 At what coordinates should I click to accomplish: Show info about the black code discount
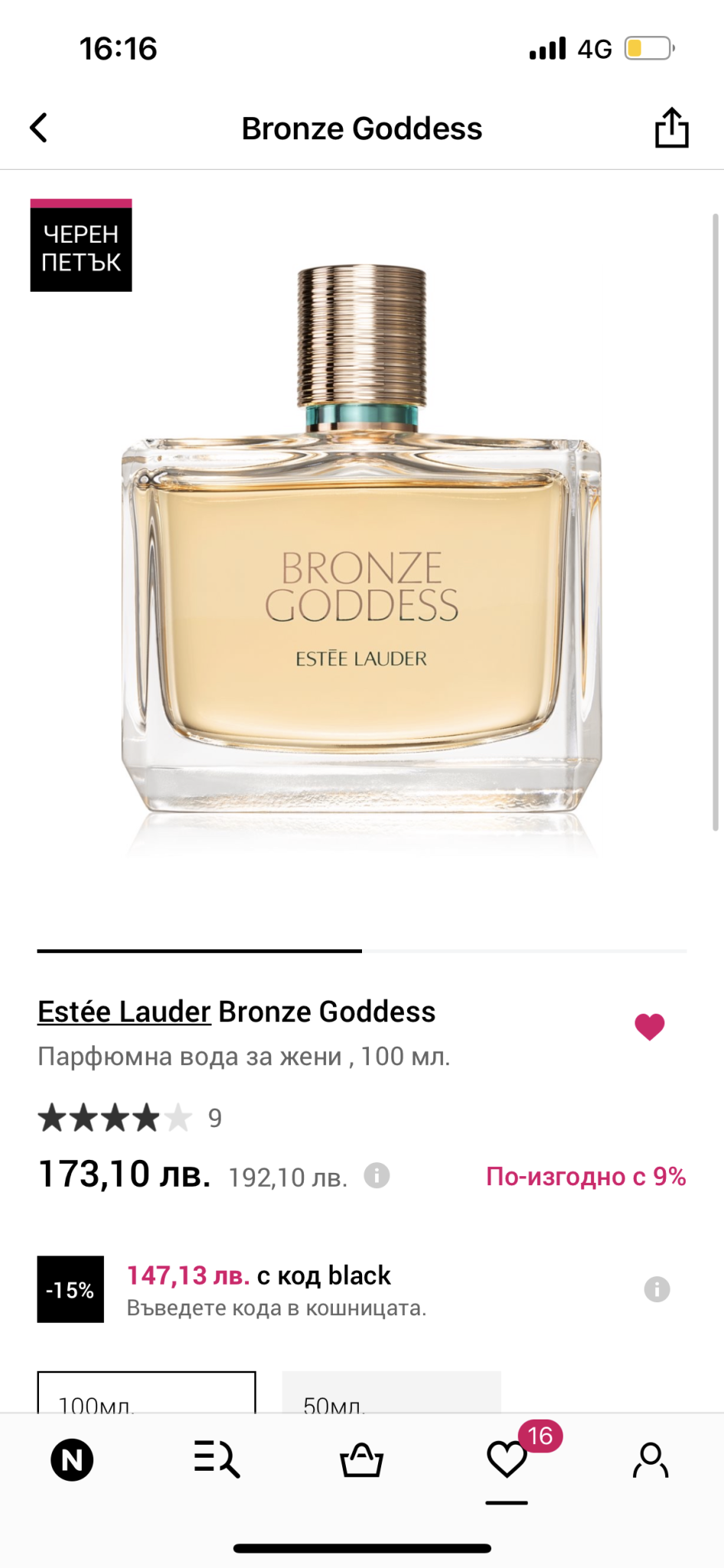tap(657, 1289)
